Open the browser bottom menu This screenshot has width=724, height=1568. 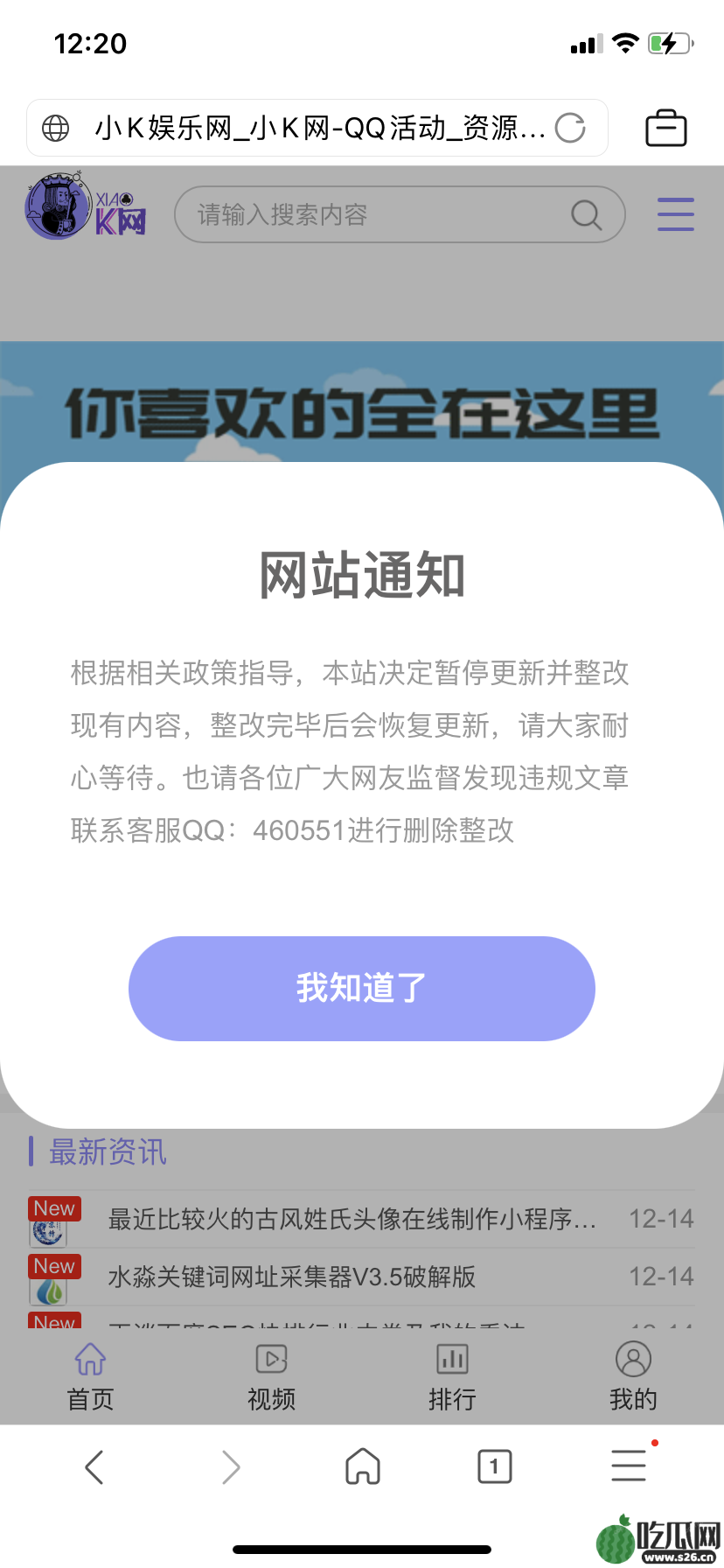[x=628, y=1466]
